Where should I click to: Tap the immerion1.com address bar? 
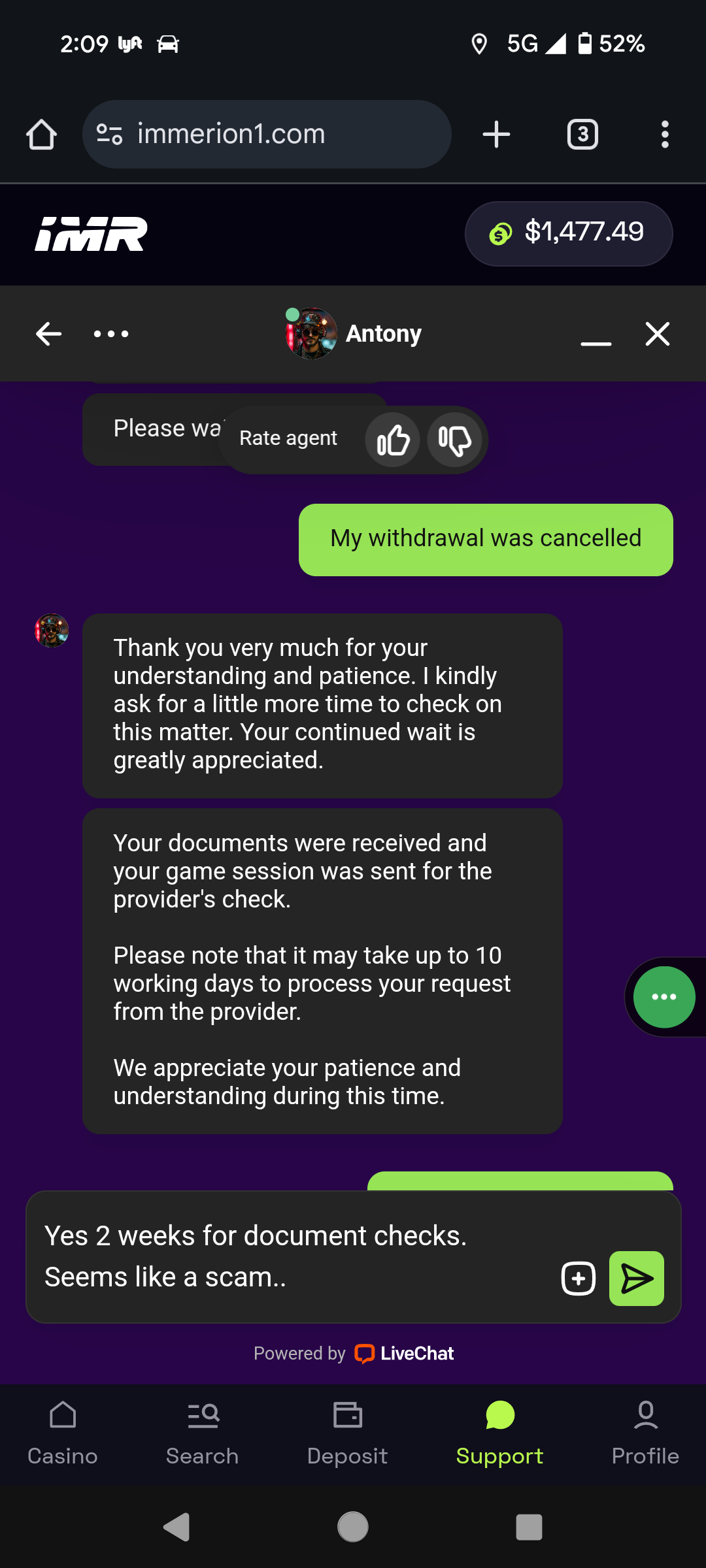[x=267, y=135]
